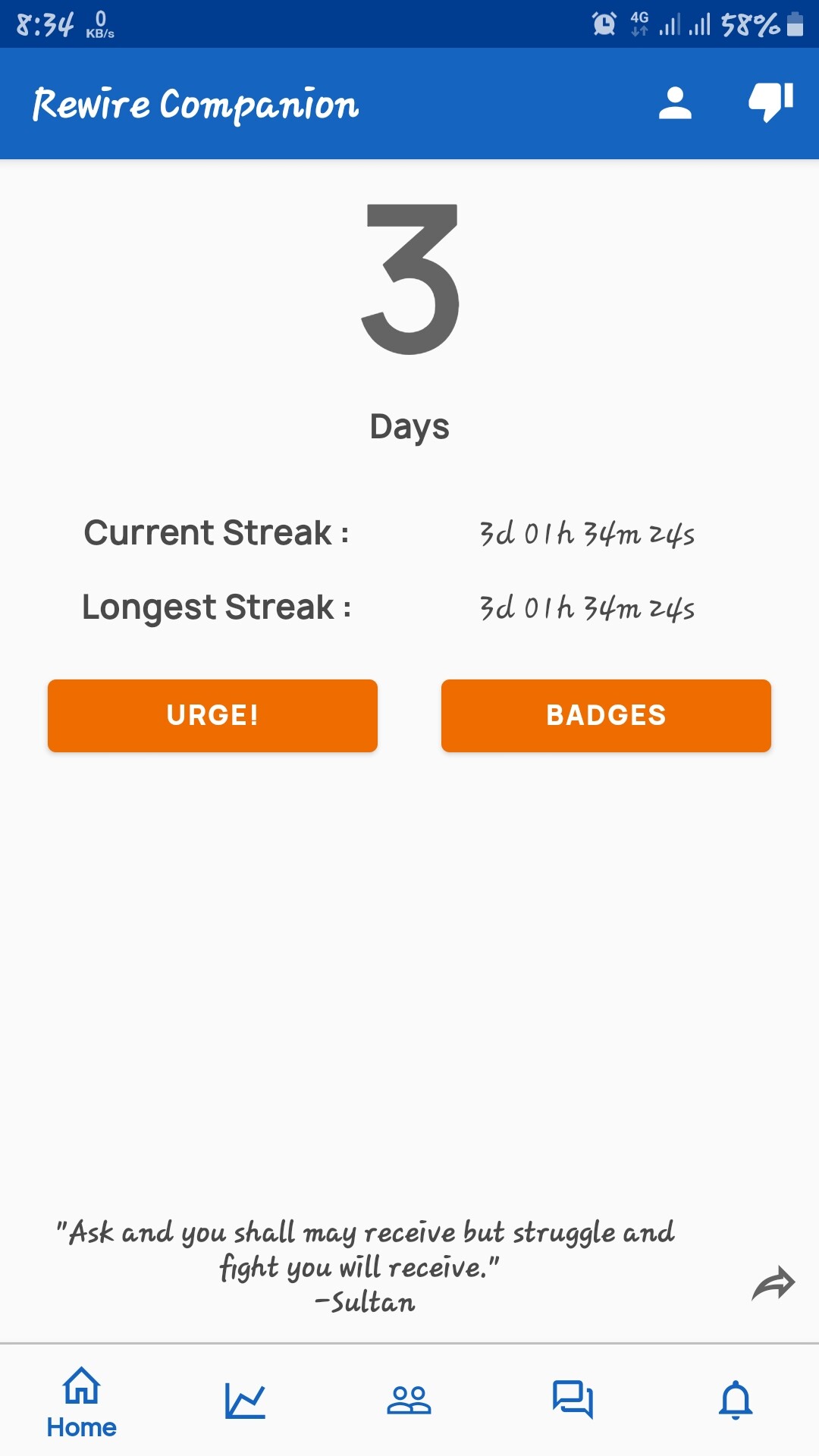The height and width of the screenshot is (1456, 819).
Task: Share the Sultan quote
Action: (x=773, y=1283)
